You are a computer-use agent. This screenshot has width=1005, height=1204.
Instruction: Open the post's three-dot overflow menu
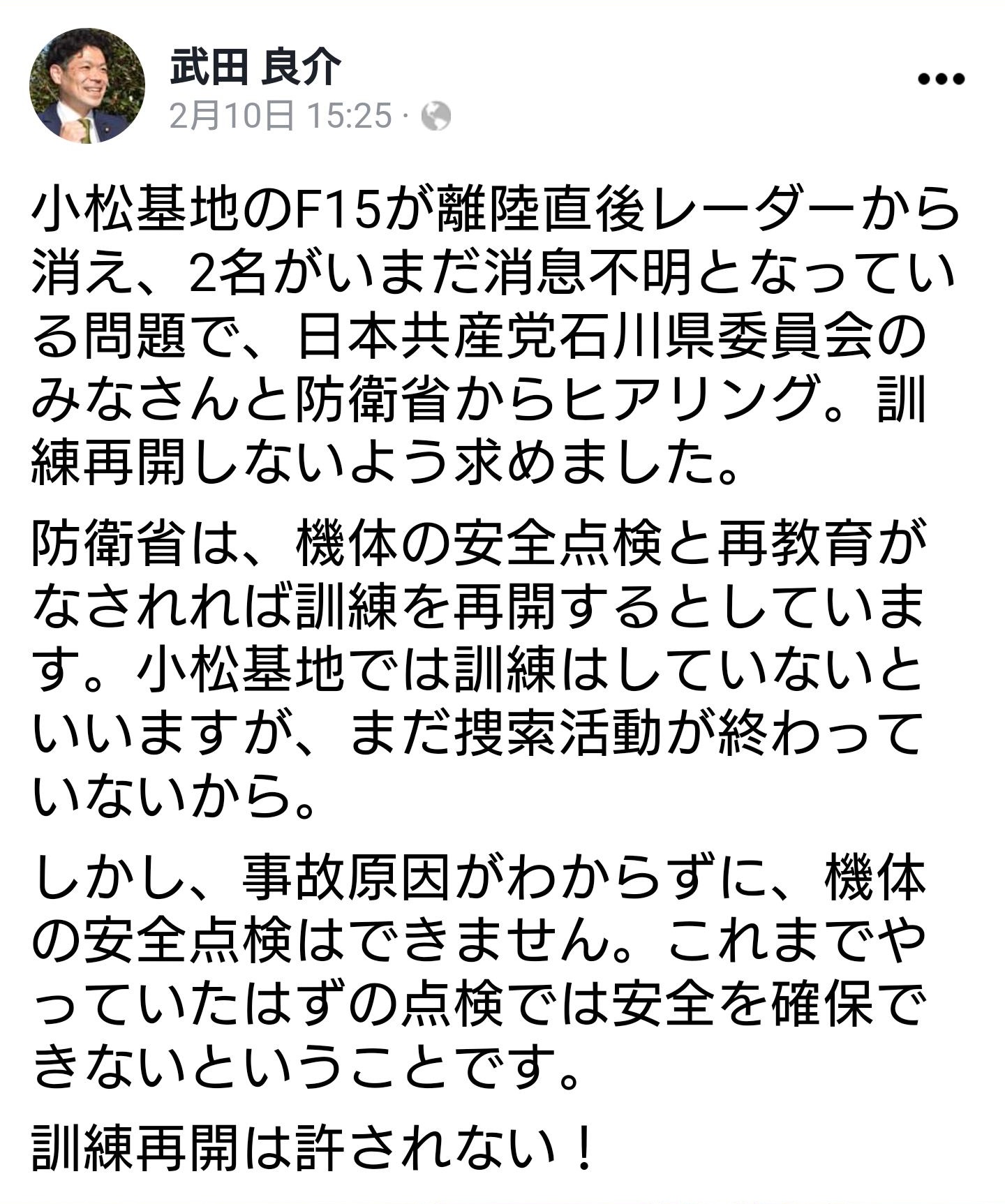pyautogui.click(x=941, y=79)
